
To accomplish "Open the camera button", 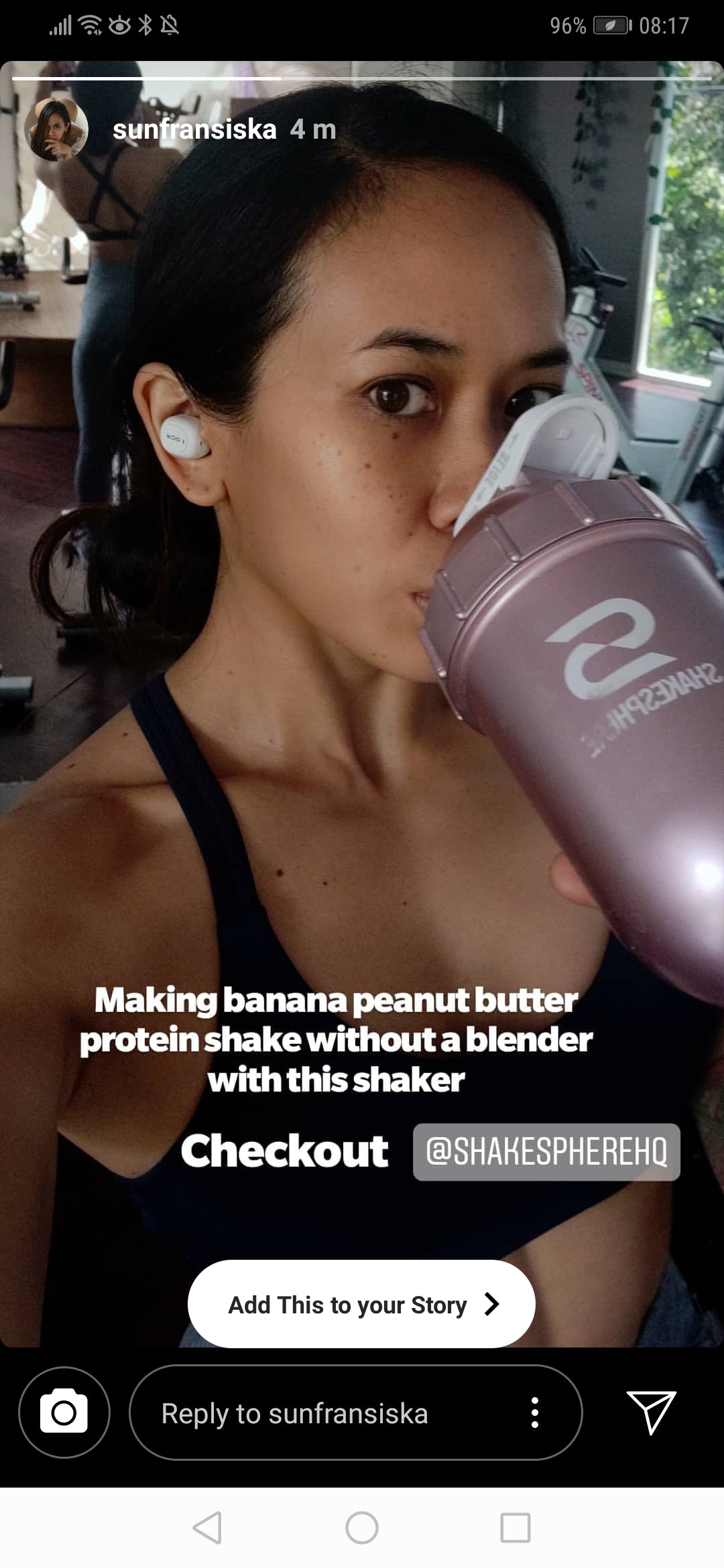I will pyautogui.click(x=64, y=1413).
